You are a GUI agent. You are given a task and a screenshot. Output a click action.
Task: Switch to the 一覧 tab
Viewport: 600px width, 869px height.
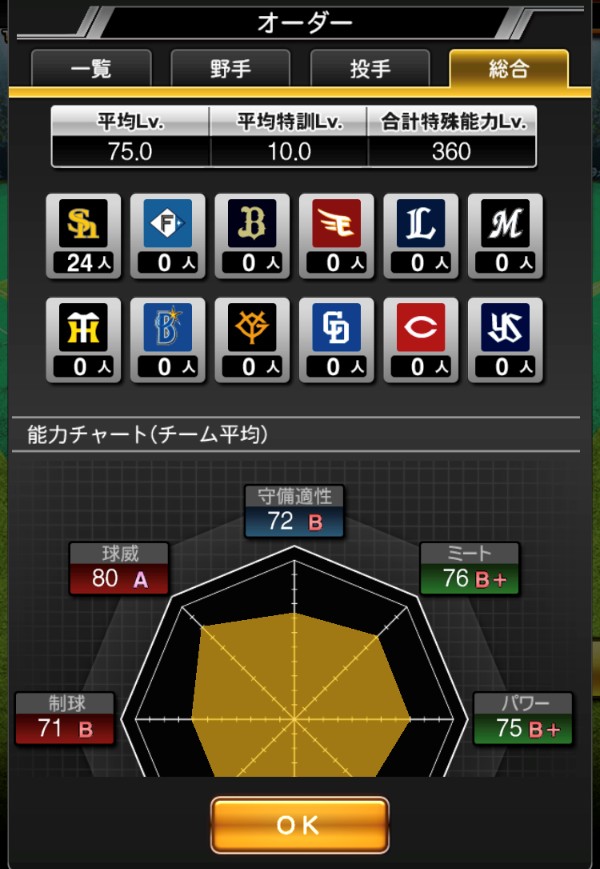click(x=91, y=69)
